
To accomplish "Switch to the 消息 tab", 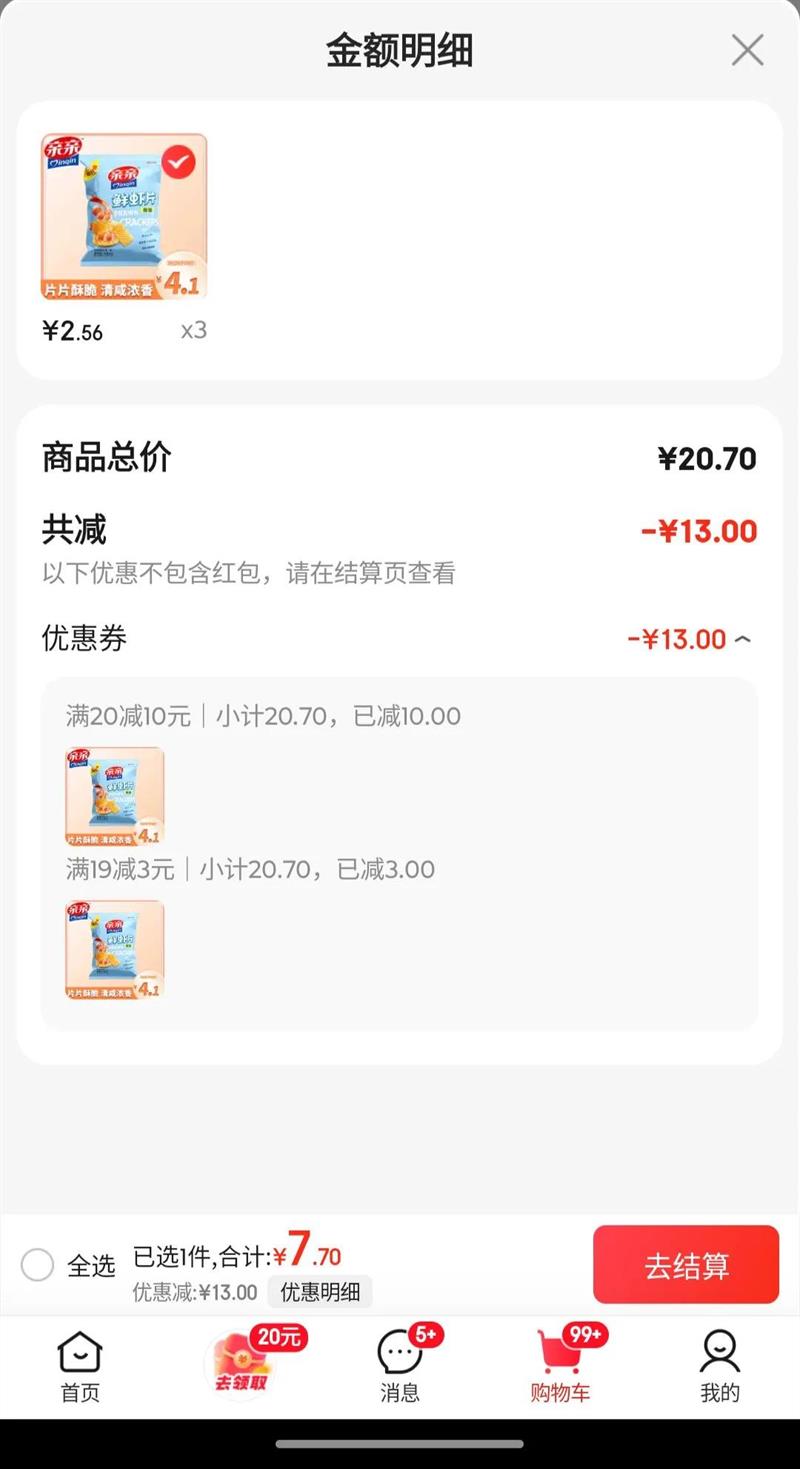I will point(400,1367).
